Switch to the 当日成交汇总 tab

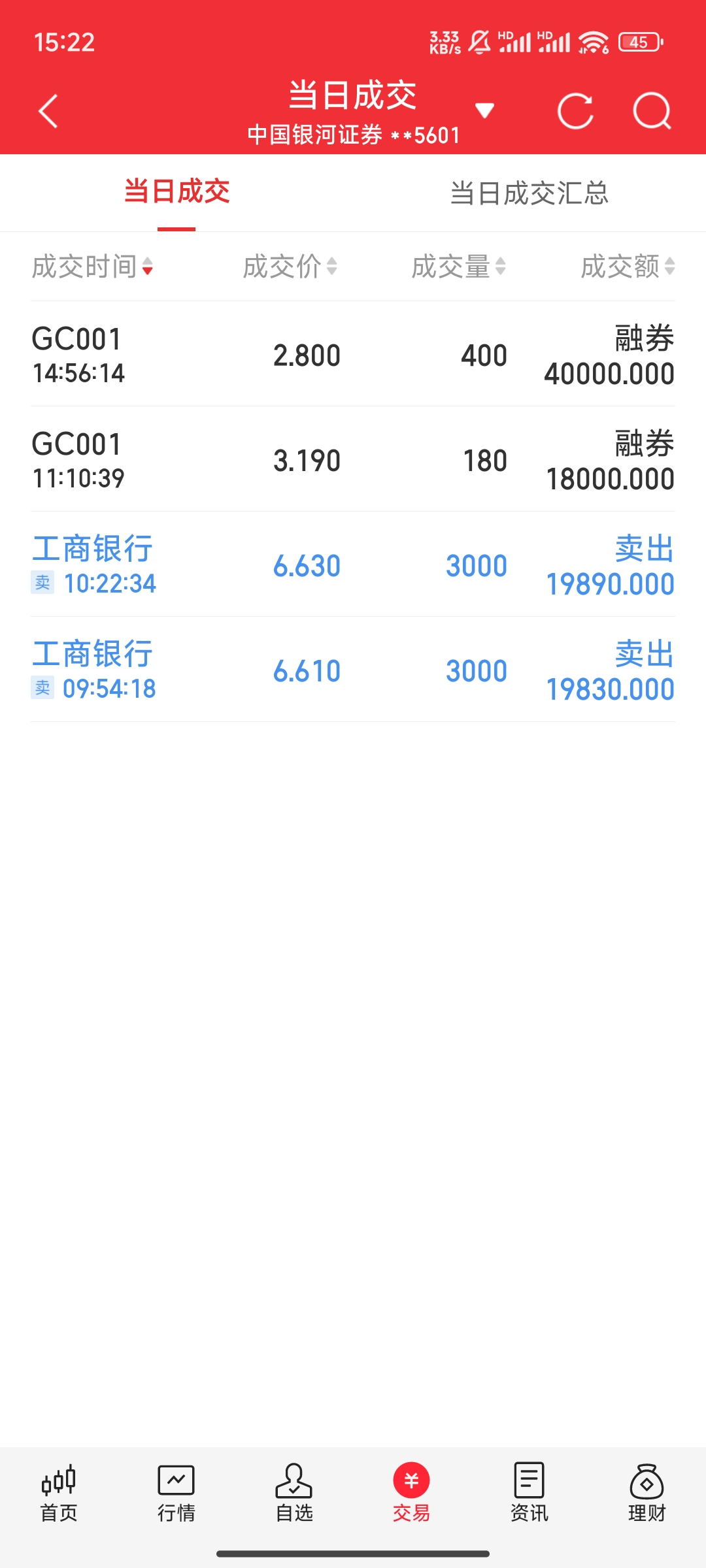529,193
